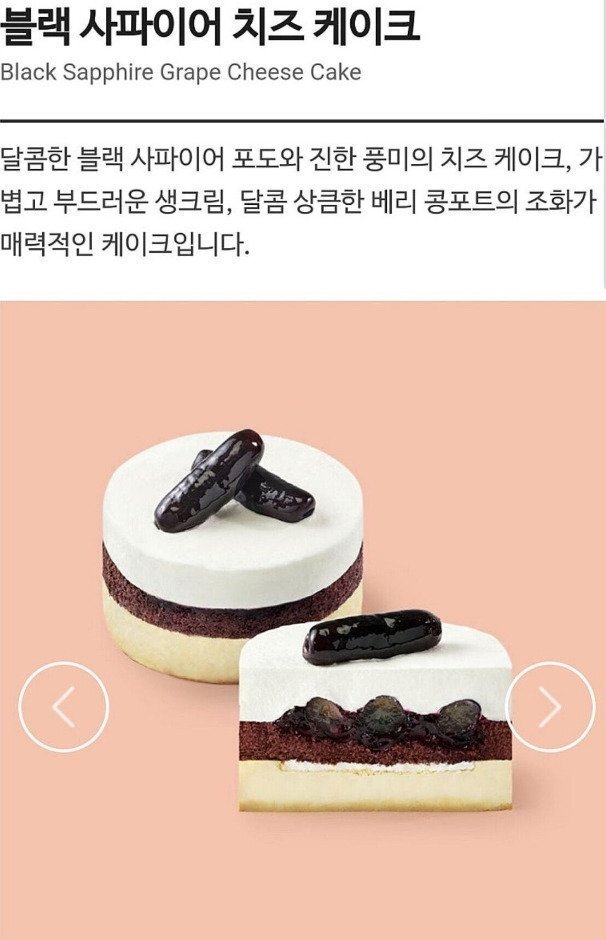Show the previous cake image
The width and height of the screenshot is (606, 940).
click(63, 707)
